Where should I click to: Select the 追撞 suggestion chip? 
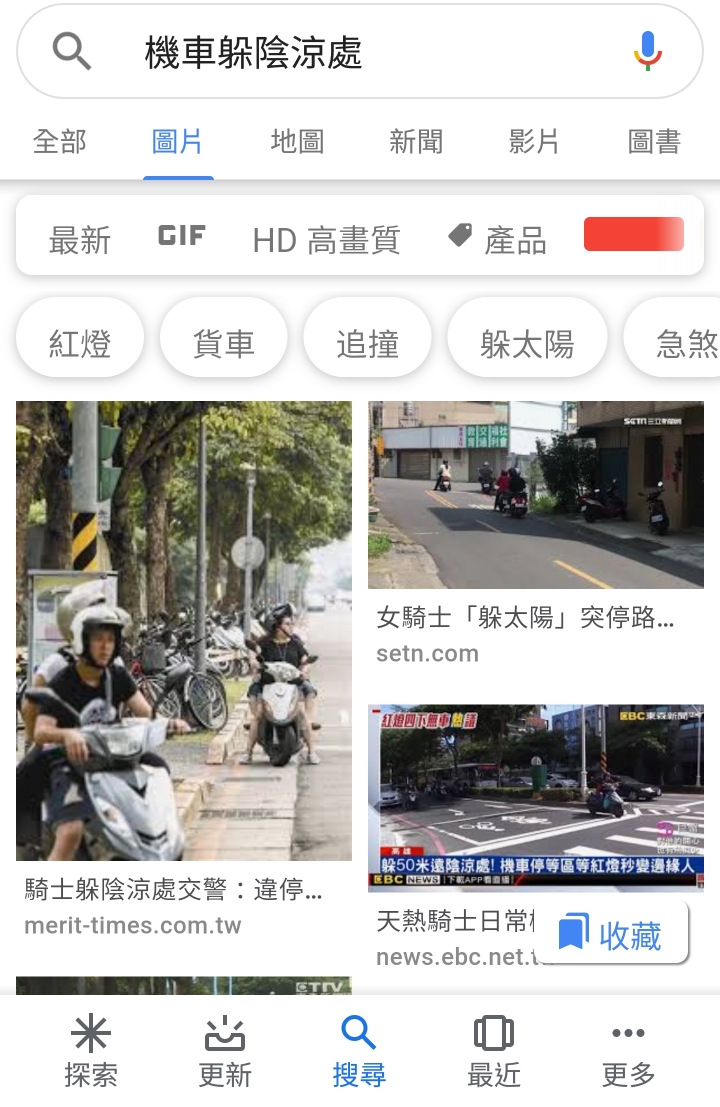[x=368, y=344]
